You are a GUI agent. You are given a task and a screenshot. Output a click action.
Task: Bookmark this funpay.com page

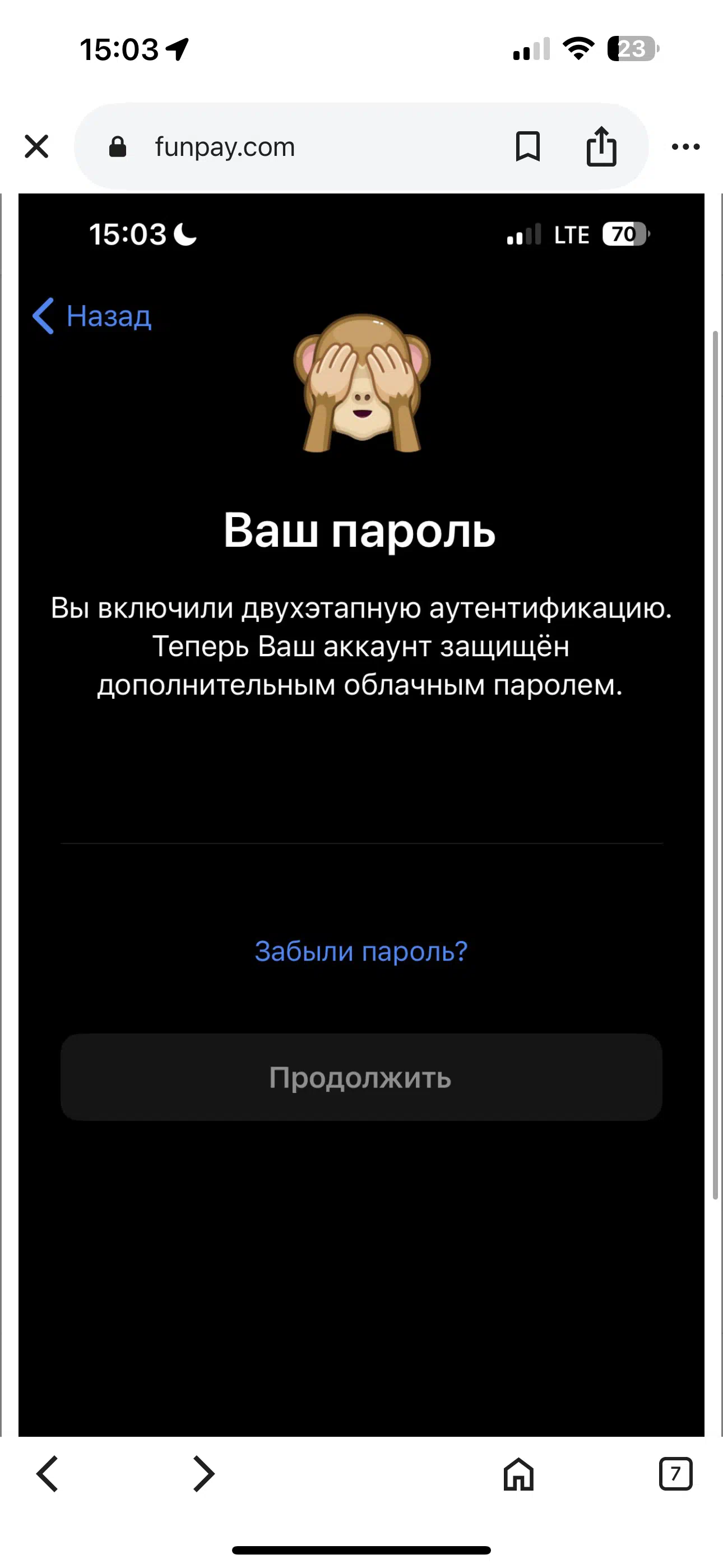point(527,147)
